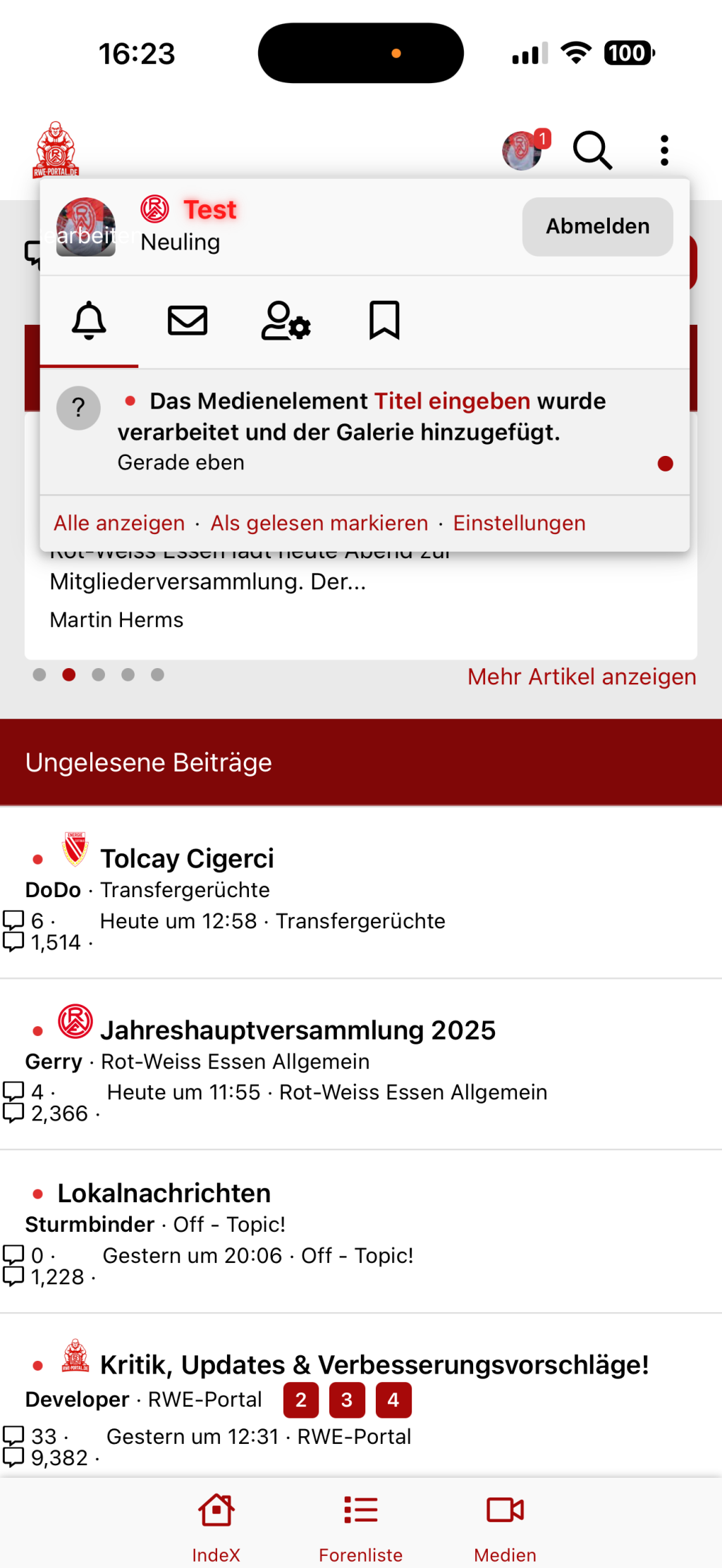
Task: Open the Tolcay Cigerci thread
Action: tap(187, 858)
